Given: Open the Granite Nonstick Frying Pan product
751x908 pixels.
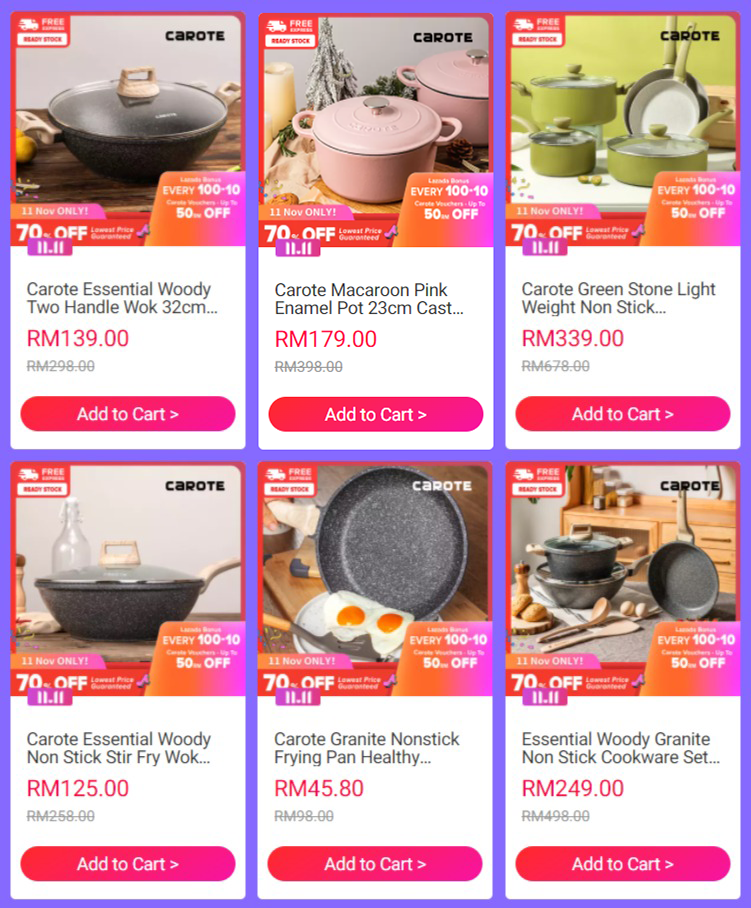Looking at the screenshot, I should 375,570.
